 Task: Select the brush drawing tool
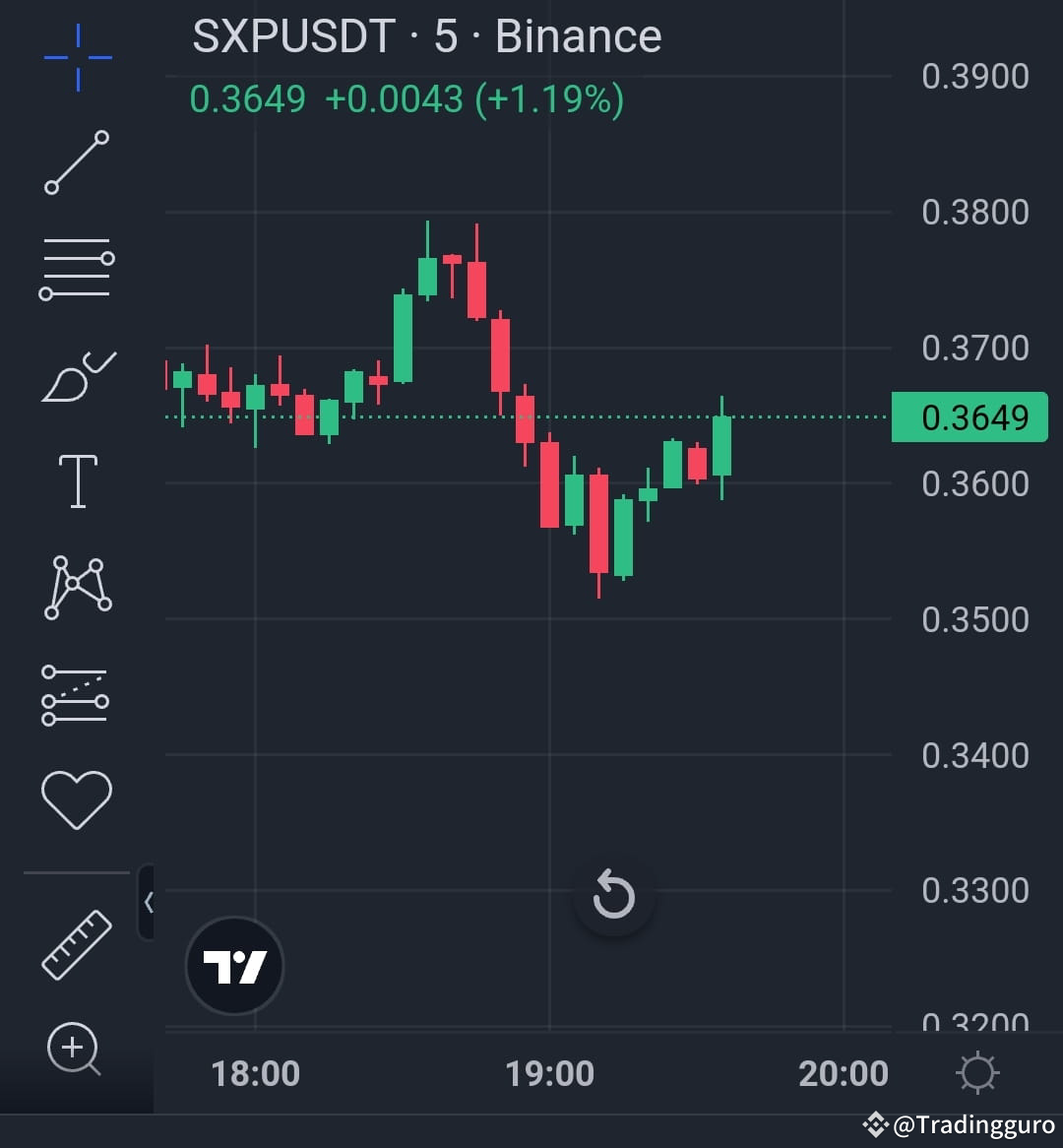coord(76,376)
